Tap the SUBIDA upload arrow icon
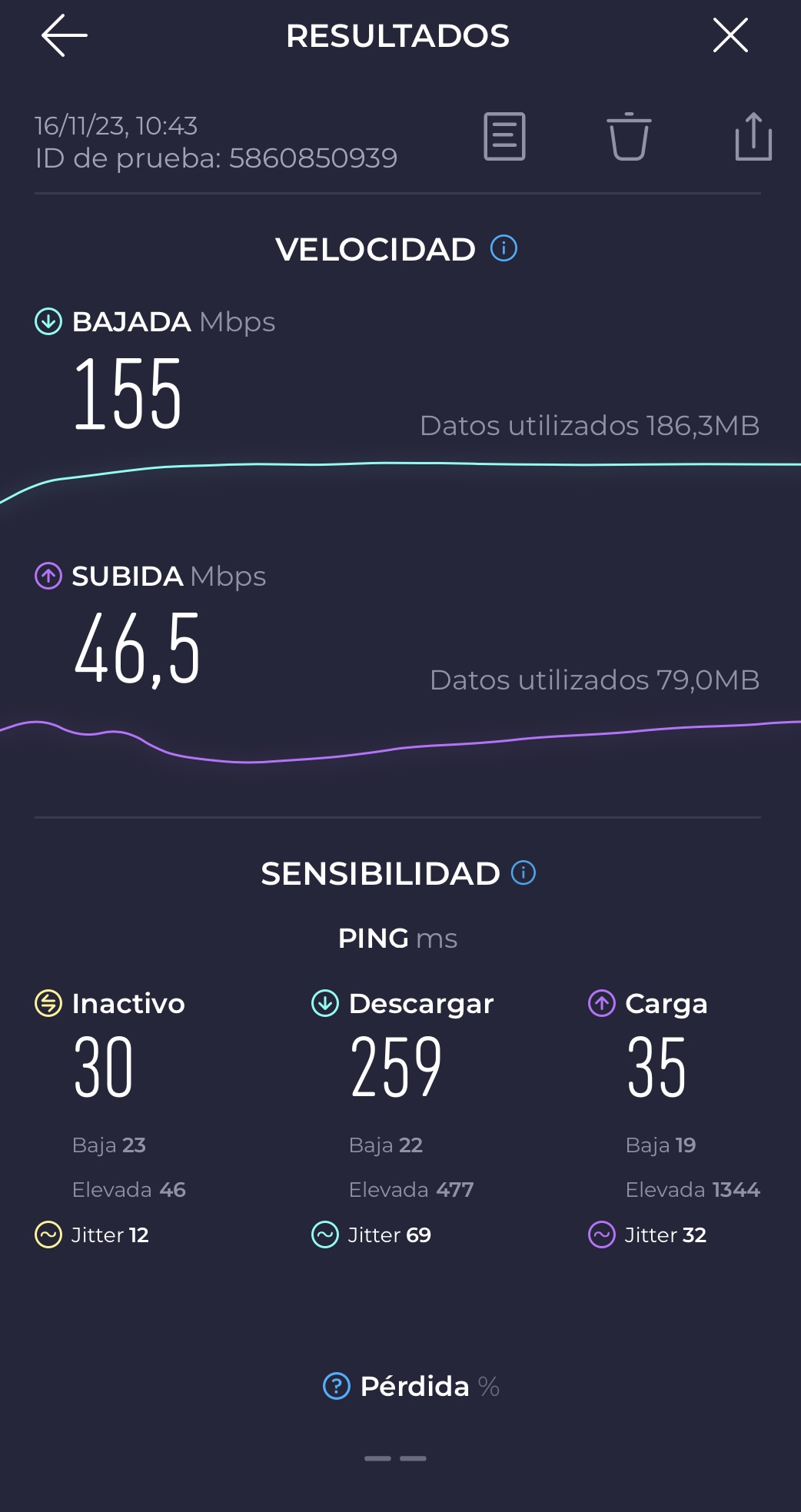Viewport: 801px width, 1512px height. [x=48, y=576]
